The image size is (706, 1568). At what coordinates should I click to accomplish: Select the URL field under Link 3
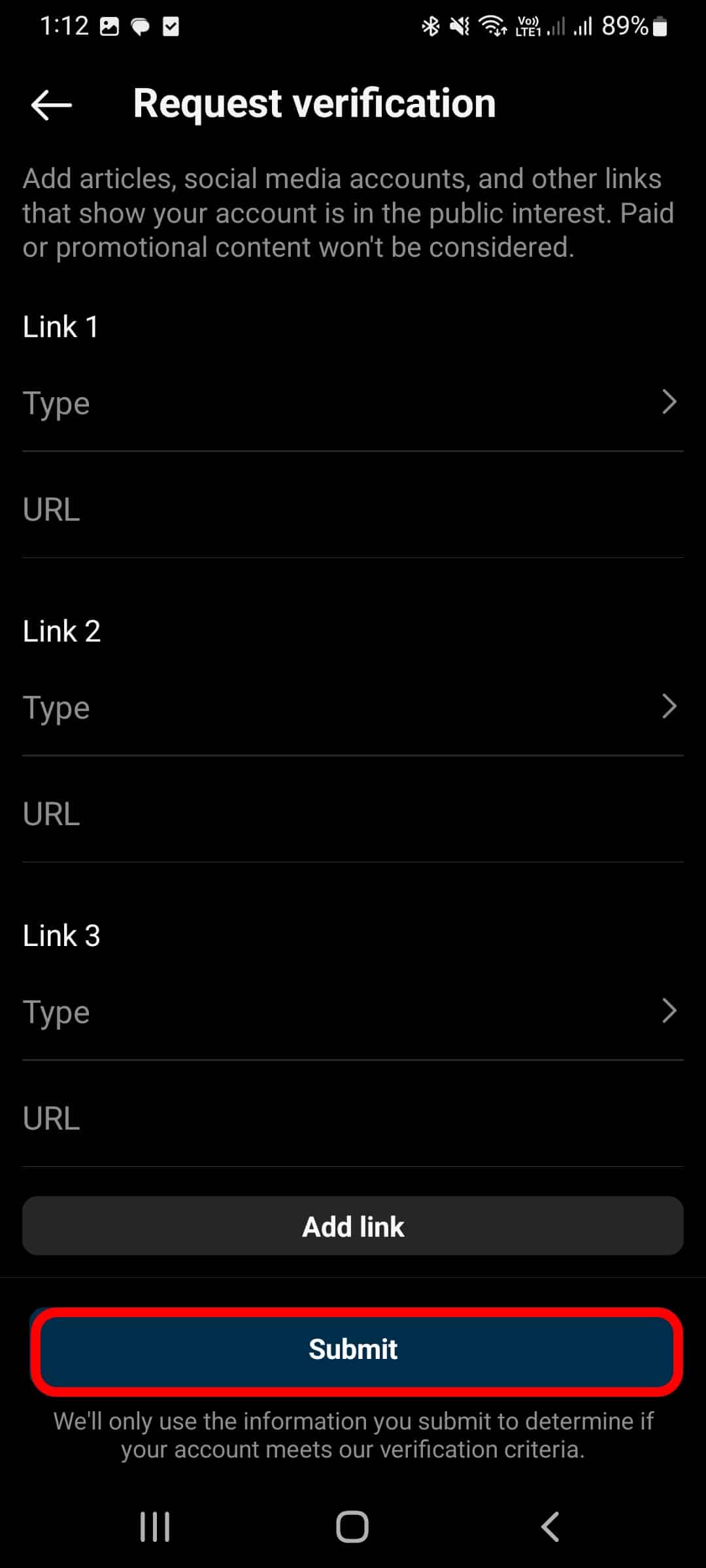pyautogui.click(x=353, y=1119)
